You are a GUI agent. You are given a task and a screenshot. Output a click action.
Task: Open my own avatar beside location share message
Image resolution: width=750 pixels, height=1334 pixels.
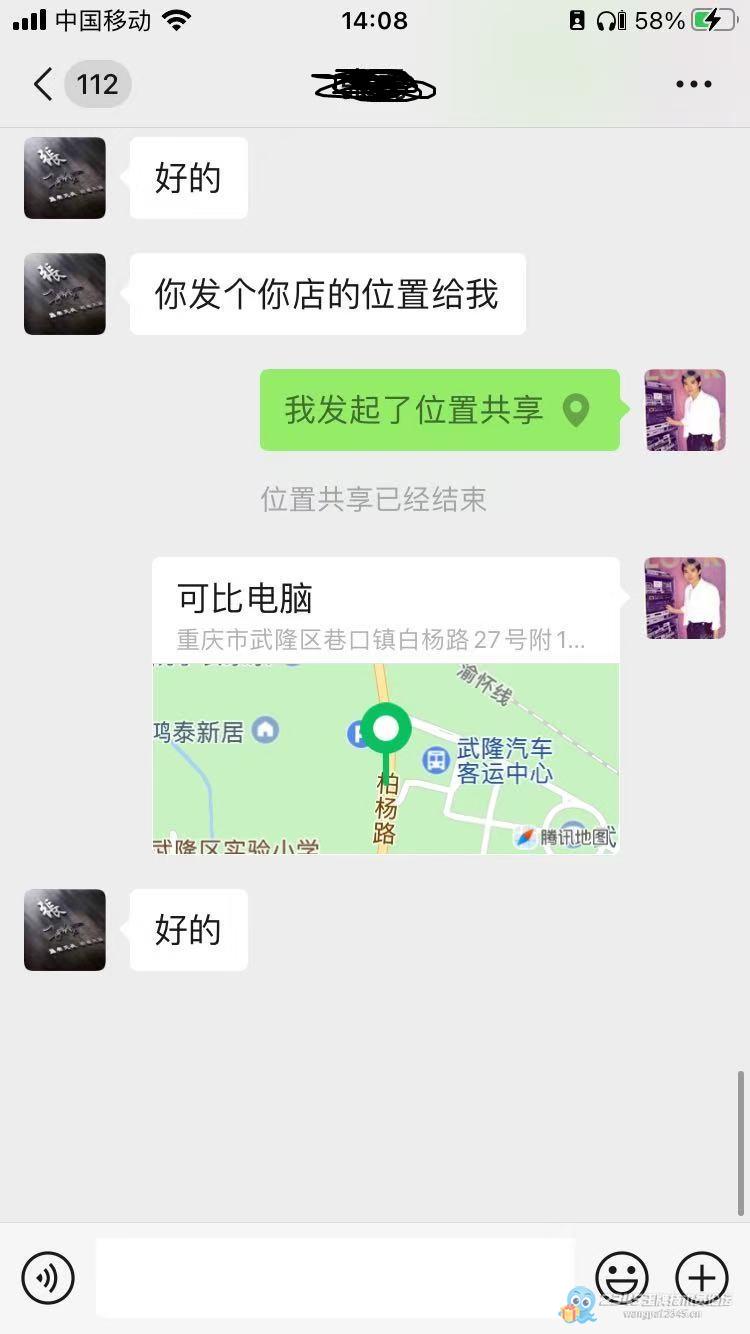pyautogui.click(x=685, y=410)
